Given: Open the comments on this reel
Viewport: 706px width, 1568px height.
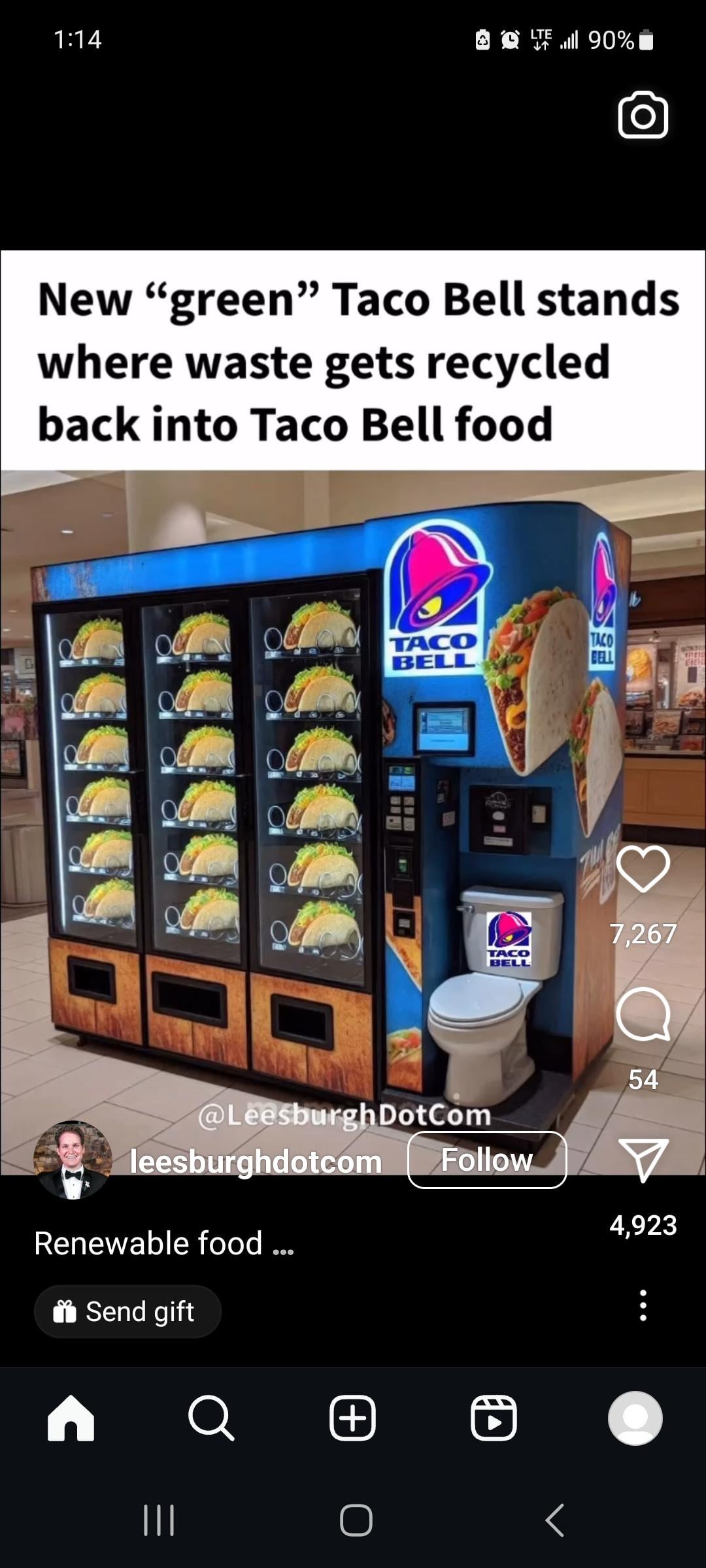Looking at the screenshot, I should click(x=643, y=1014).
